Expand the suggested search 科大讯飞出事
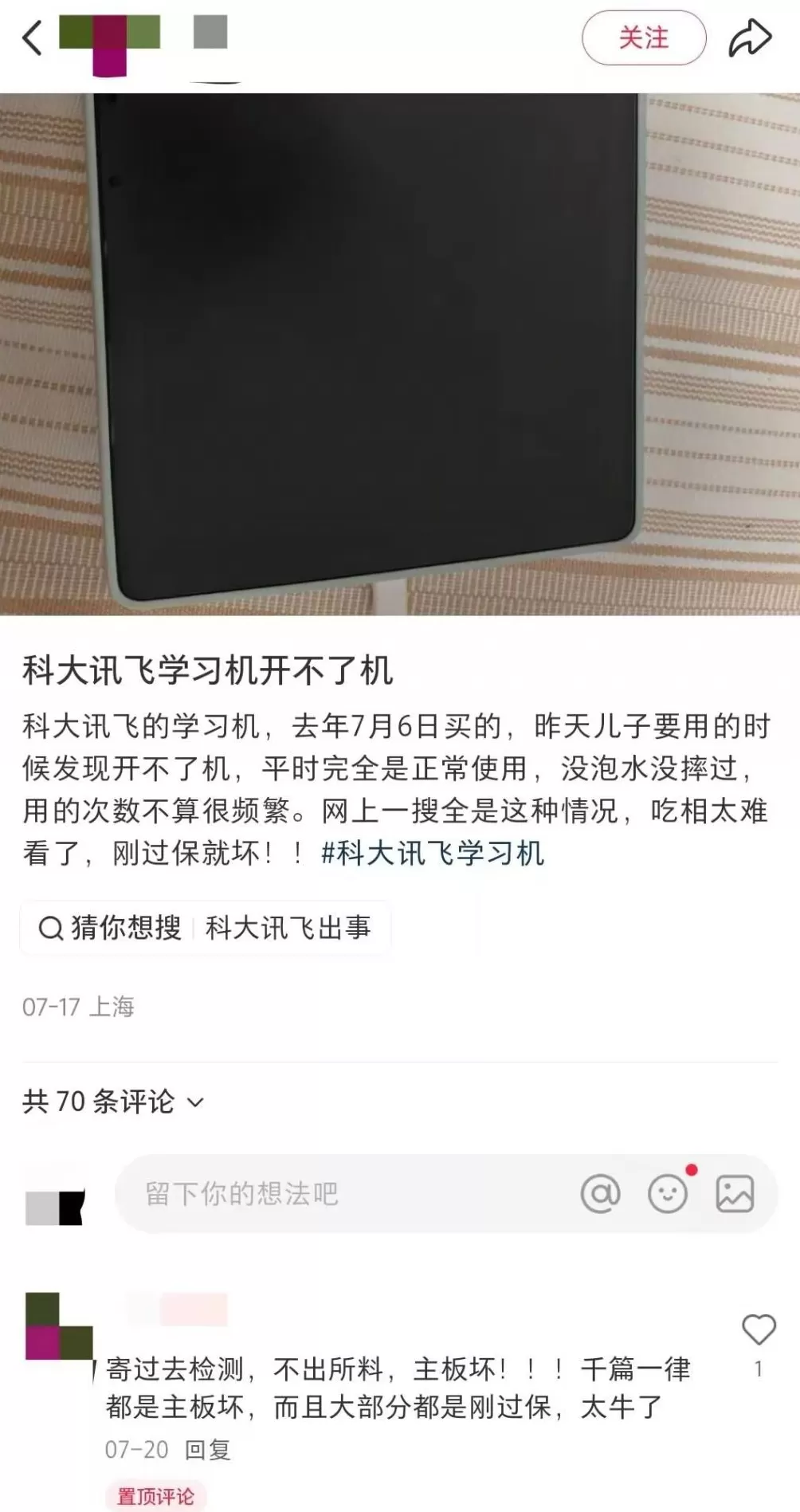The width and height of the screenshot is (800, 1512). (289, 927)
